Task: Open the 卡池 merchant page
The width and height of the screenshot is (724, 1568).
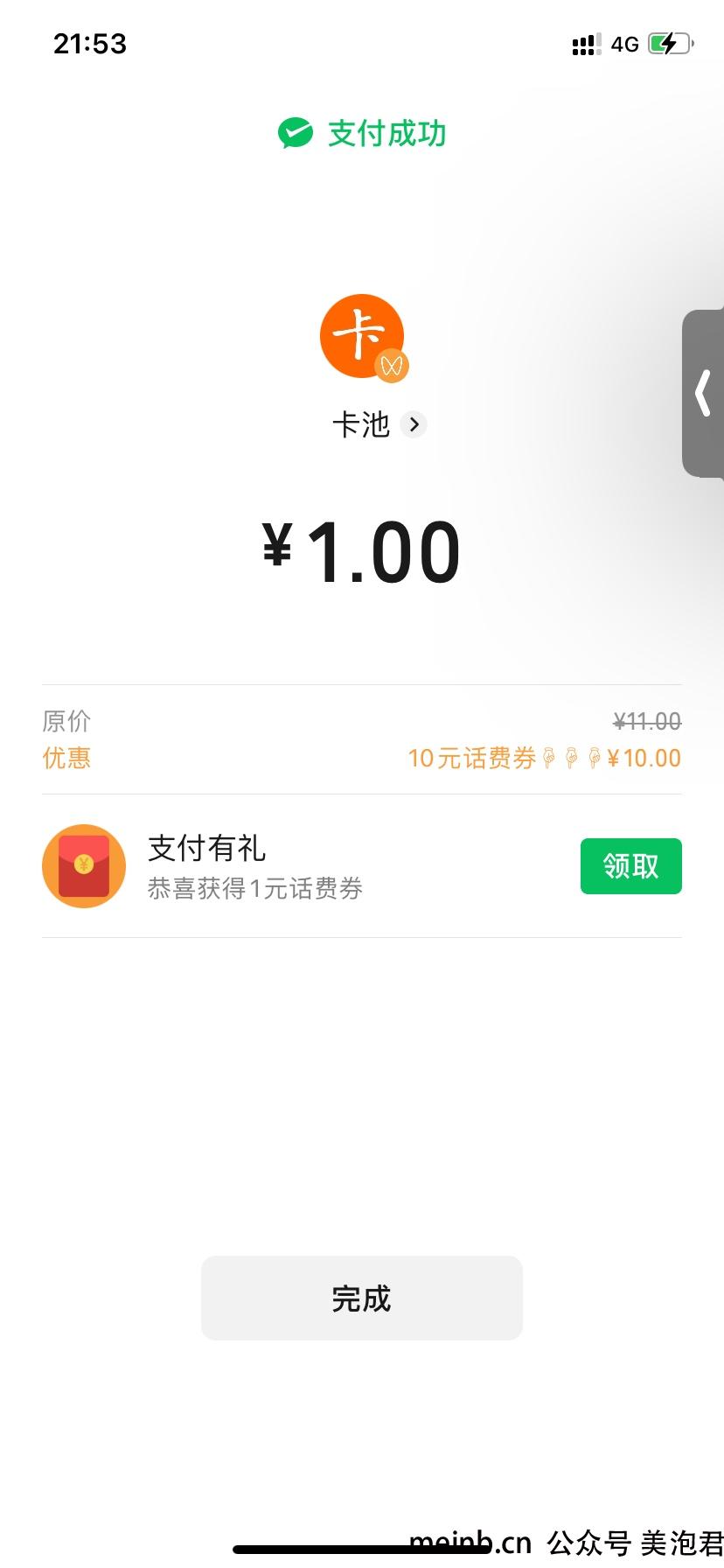Action: tap(379, 425)
